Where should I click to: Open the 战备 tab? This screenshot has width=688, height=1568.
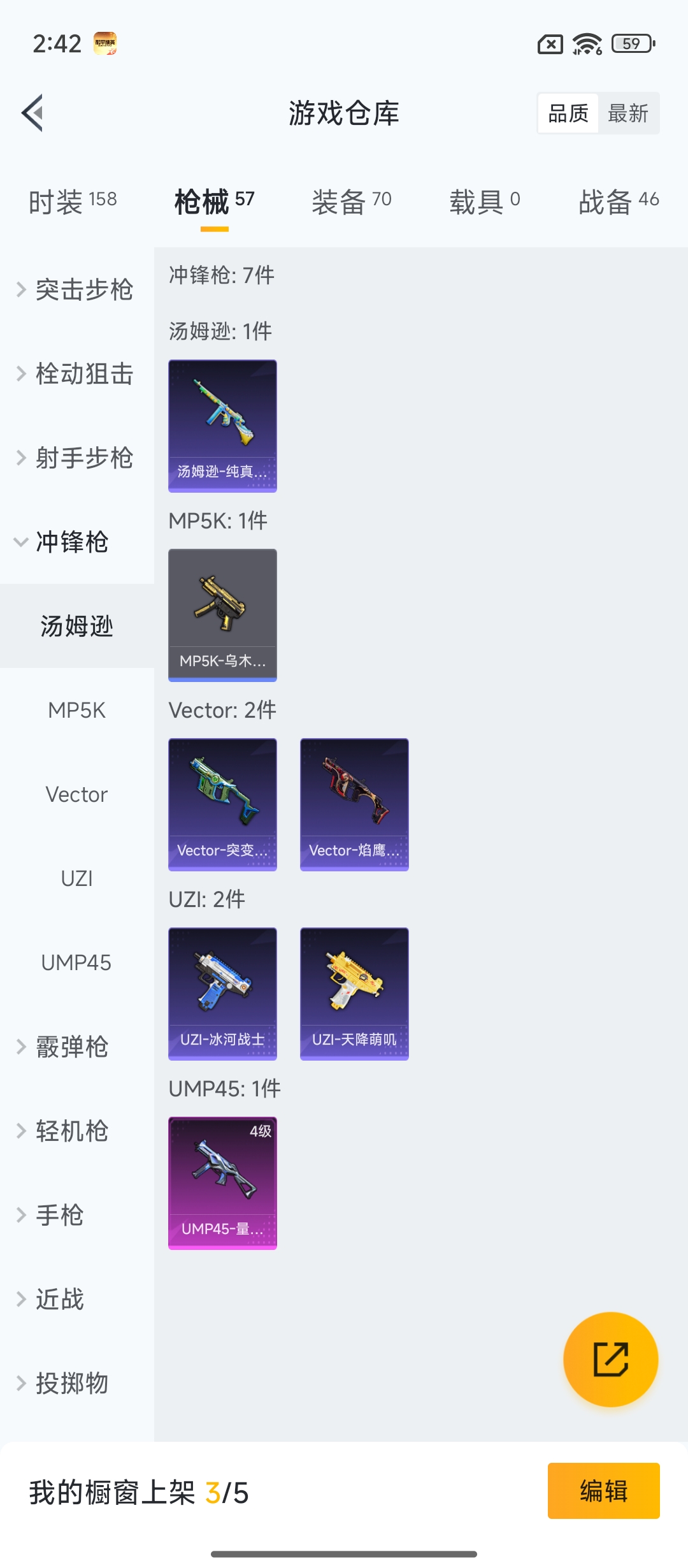tap(618, 201)
